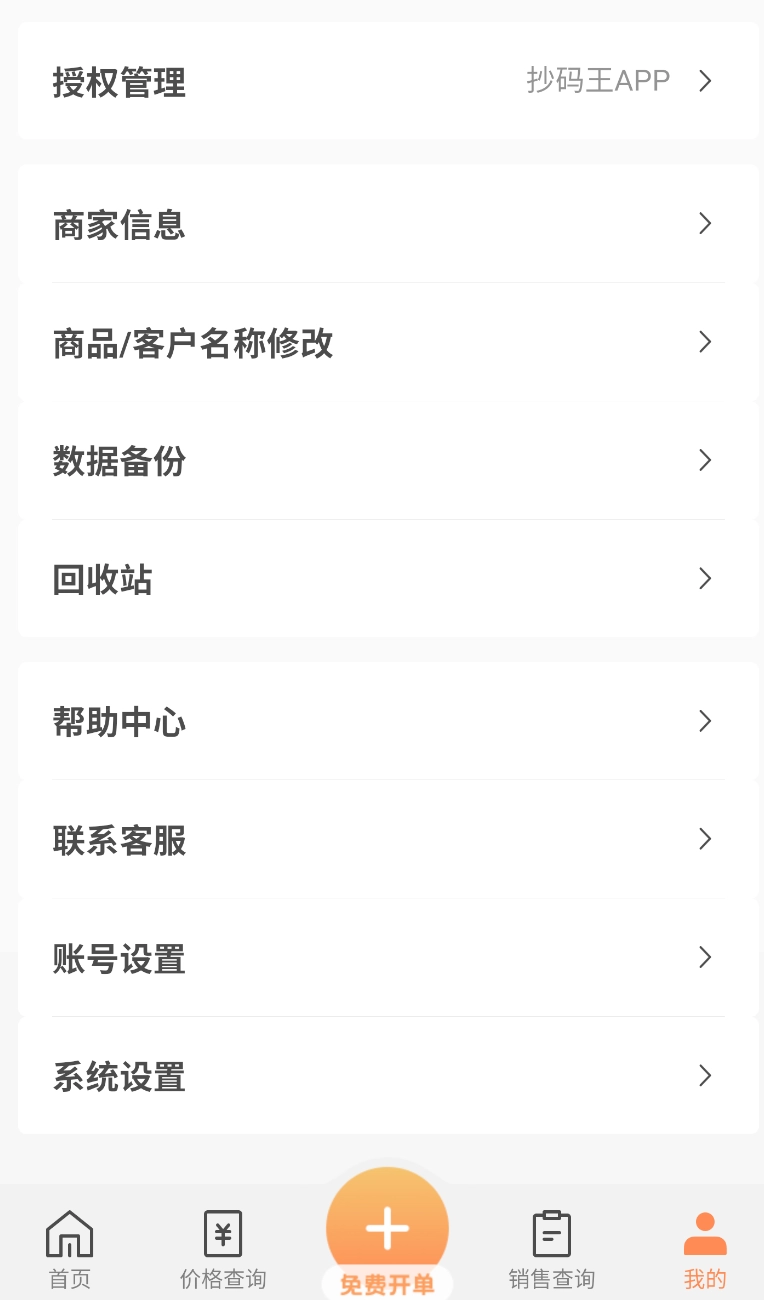The width and height of the screenshot is (764, 1300).
Task: Expand the 商家信息 row chevron
Action: pos(704,223)
